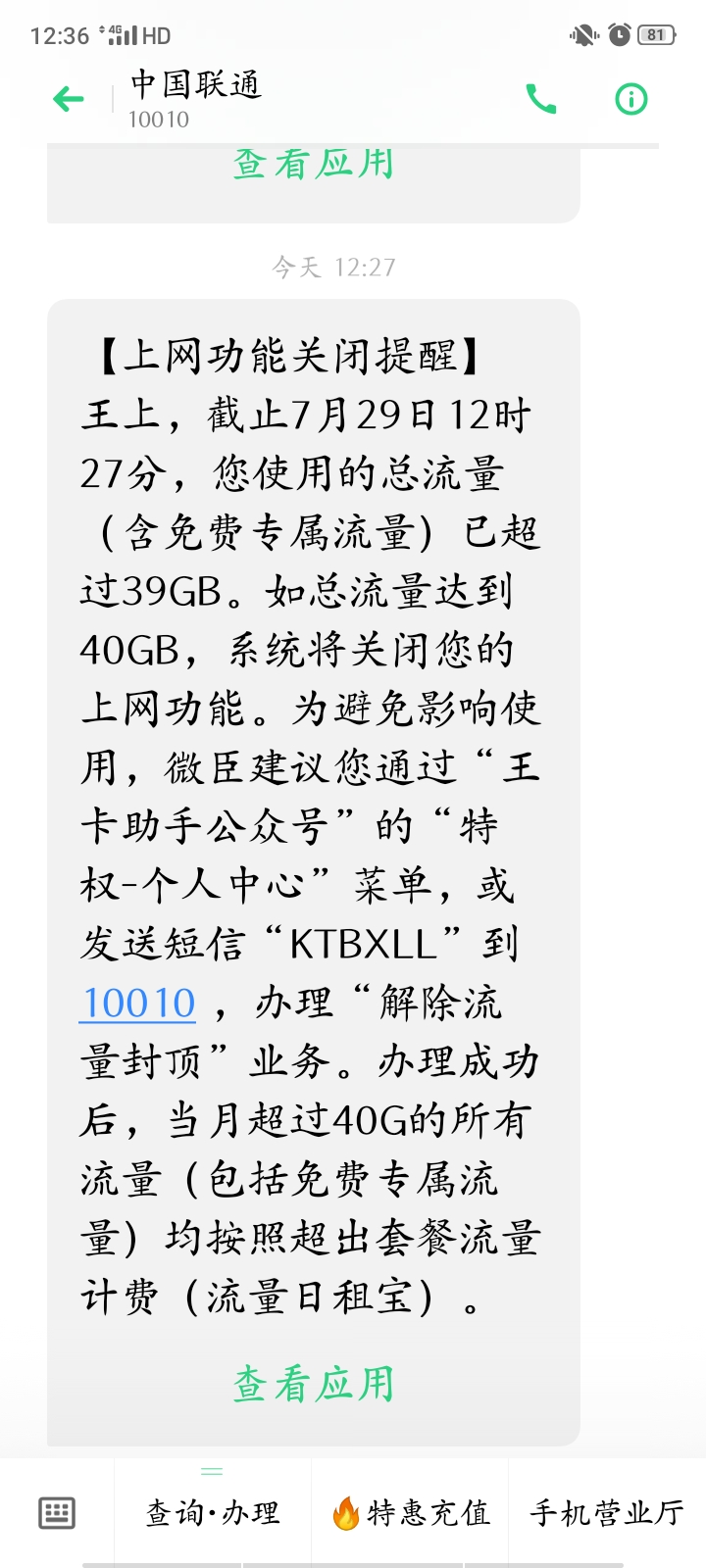Screen dimensions: 706x1568
Task: Select 特惠充值 in the bottom menu
Action: pos(411,1513)
